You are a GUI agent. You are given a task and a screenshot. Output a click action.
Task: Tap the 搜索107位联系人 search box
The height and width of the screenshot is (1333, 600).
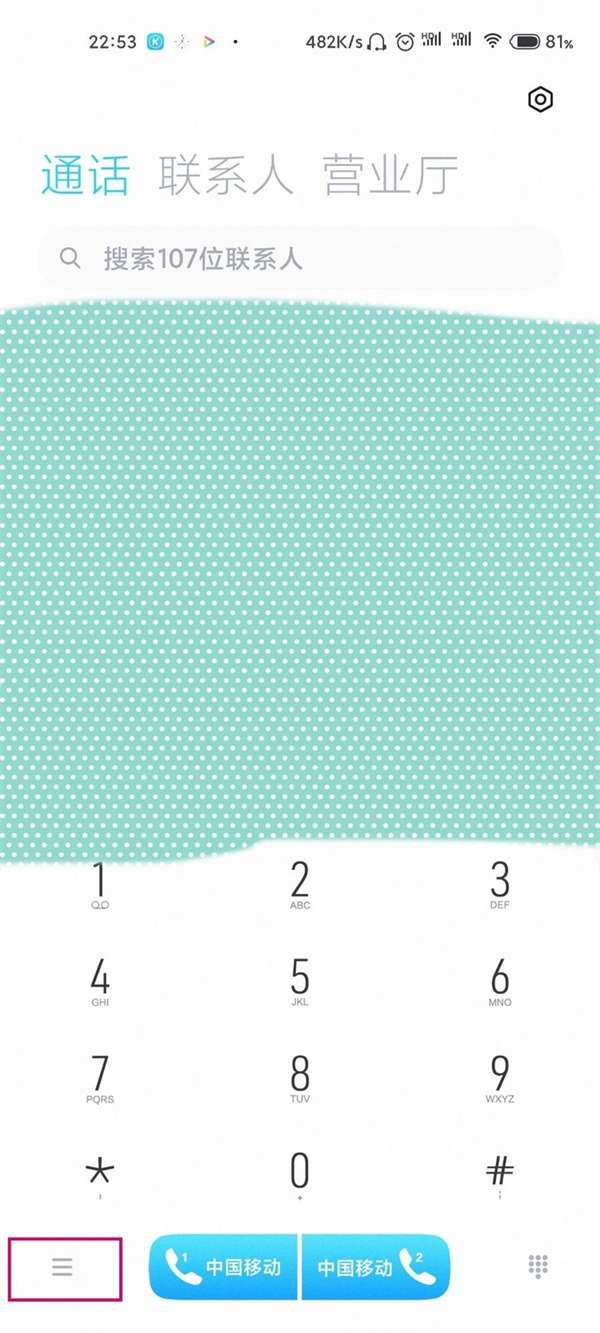click(x=300, y=259)
